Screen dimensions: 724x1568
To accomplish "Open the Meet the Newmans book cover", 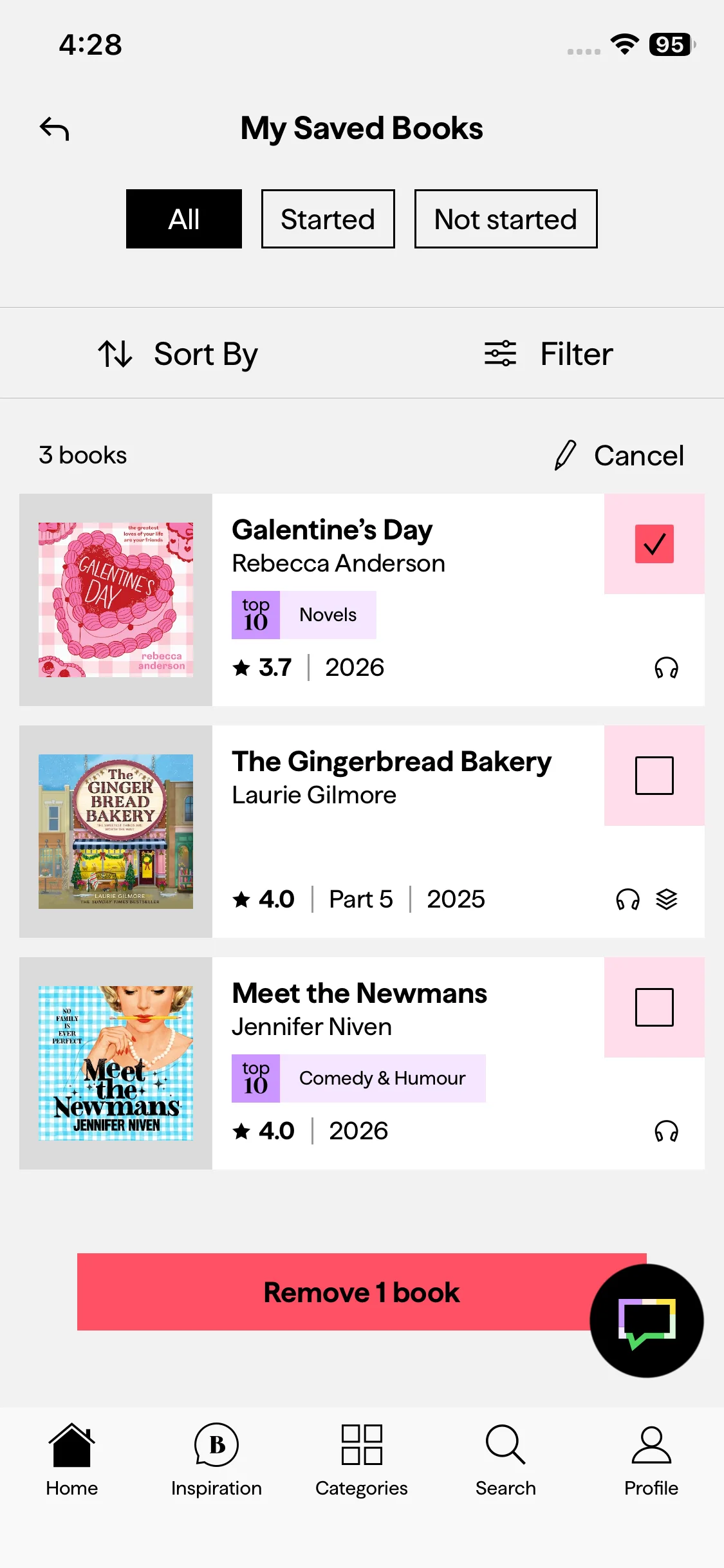I will 116,1063.
